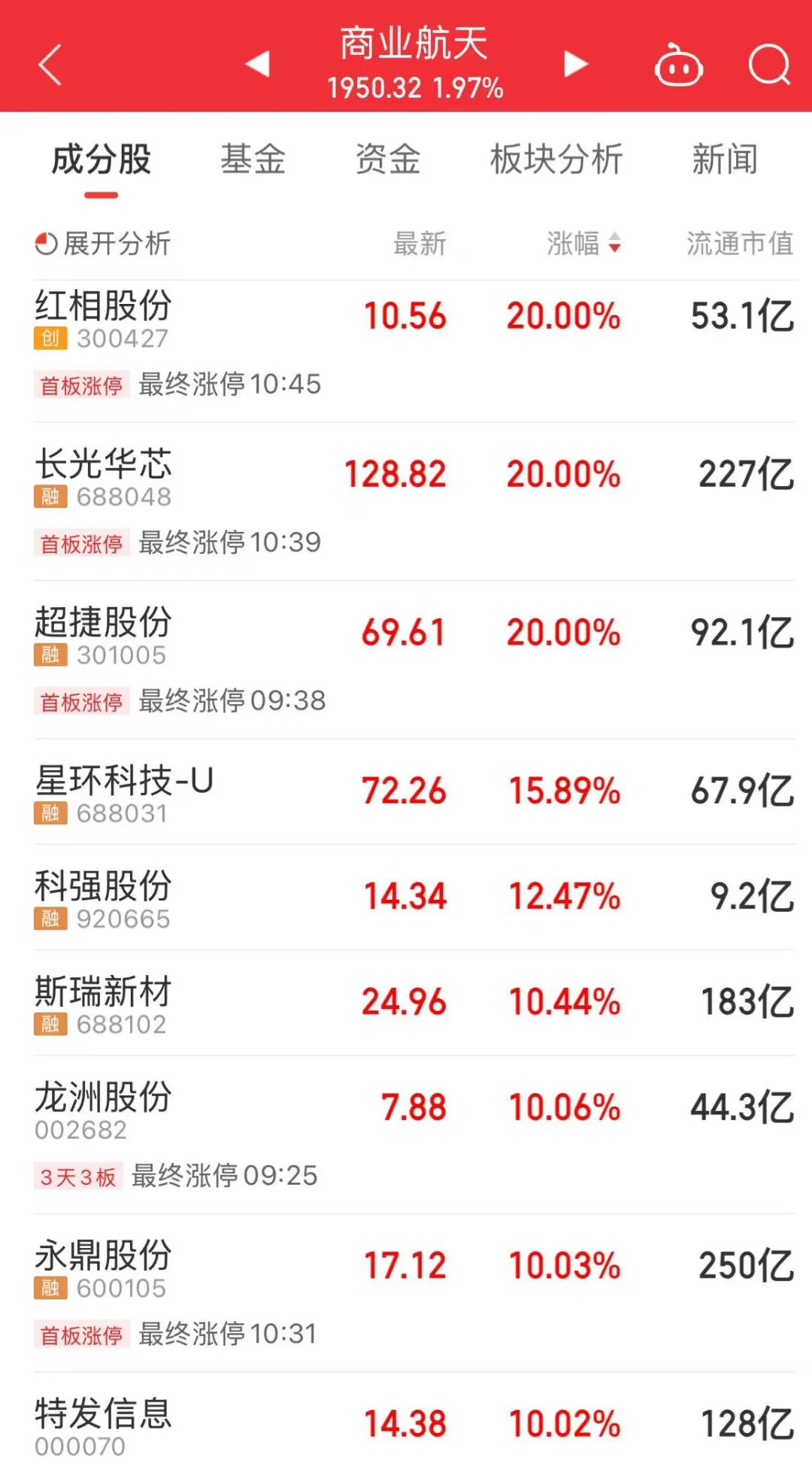Sort the list by 涨幅
The image size is (812, 1476).
click(x=583, y=244)
